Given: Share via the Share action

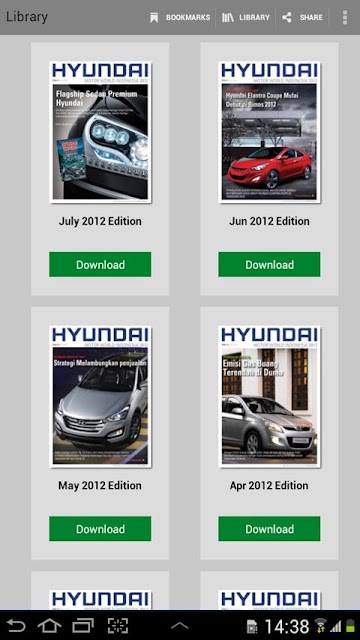Looking at the screenshot, I should [302, 18].
